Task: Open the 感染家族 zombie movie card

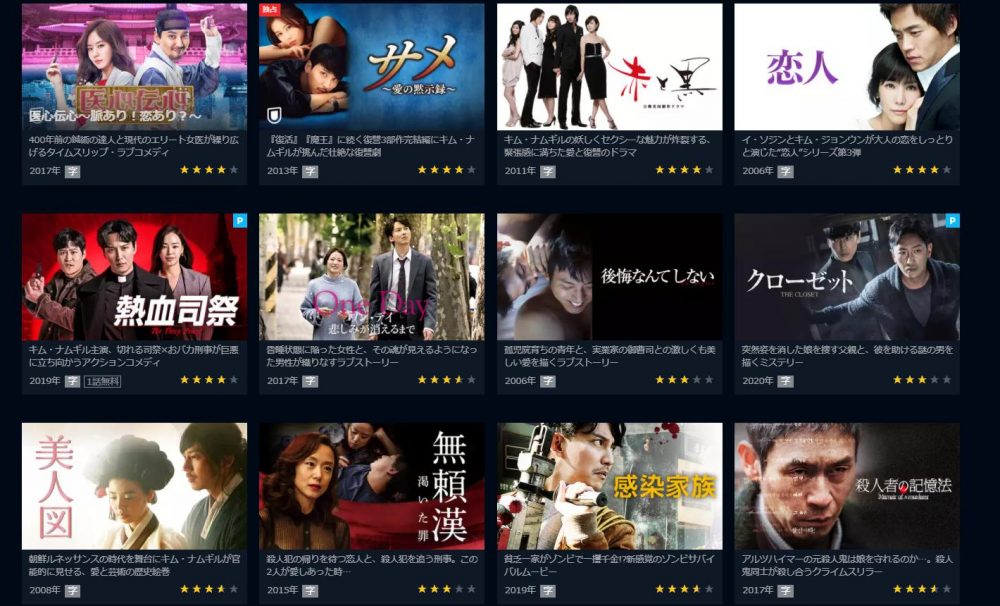Action: pyautogui.click(x=609, y=486)
